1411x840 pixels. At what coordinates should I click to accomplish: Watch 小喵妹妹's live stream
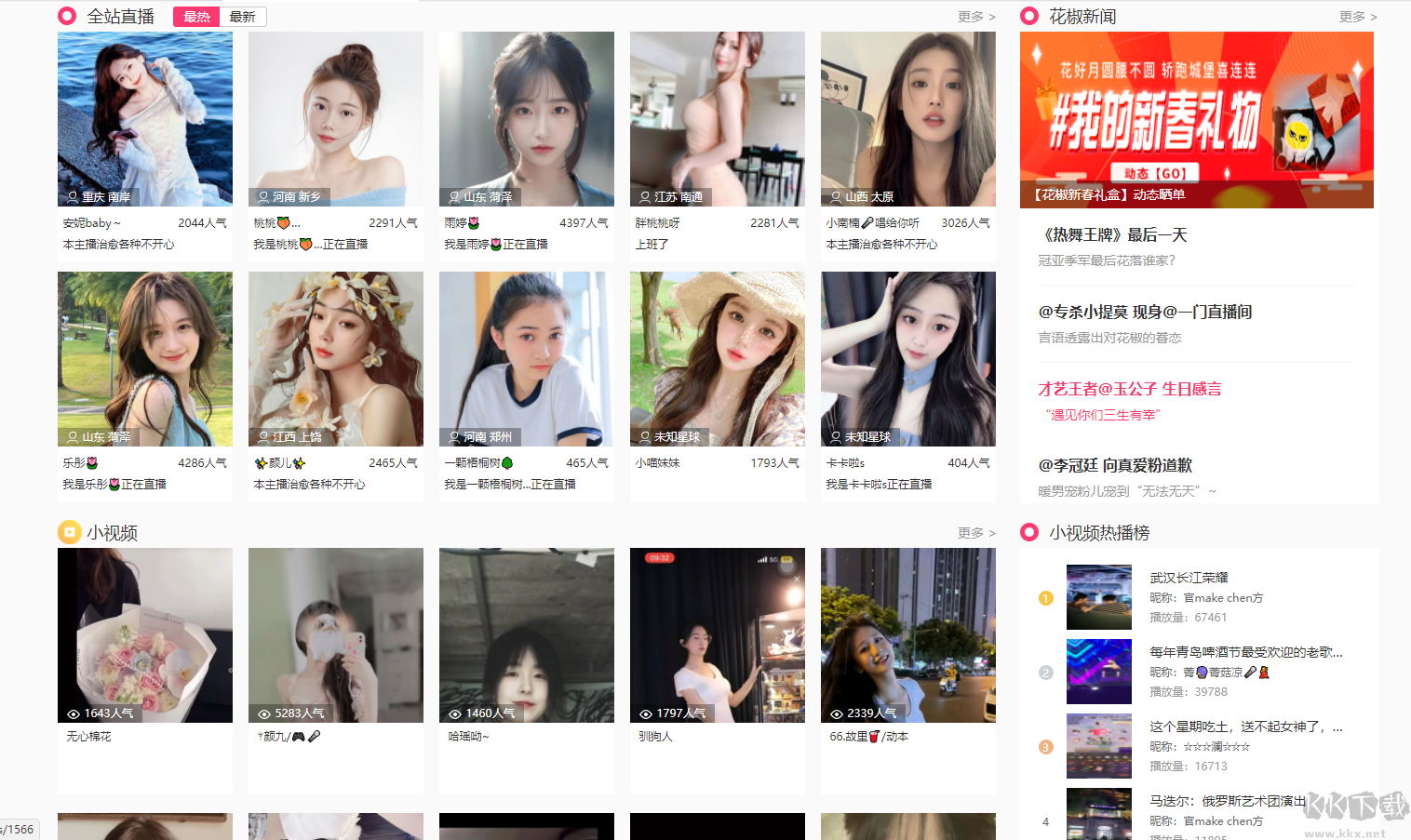[718, 359]
